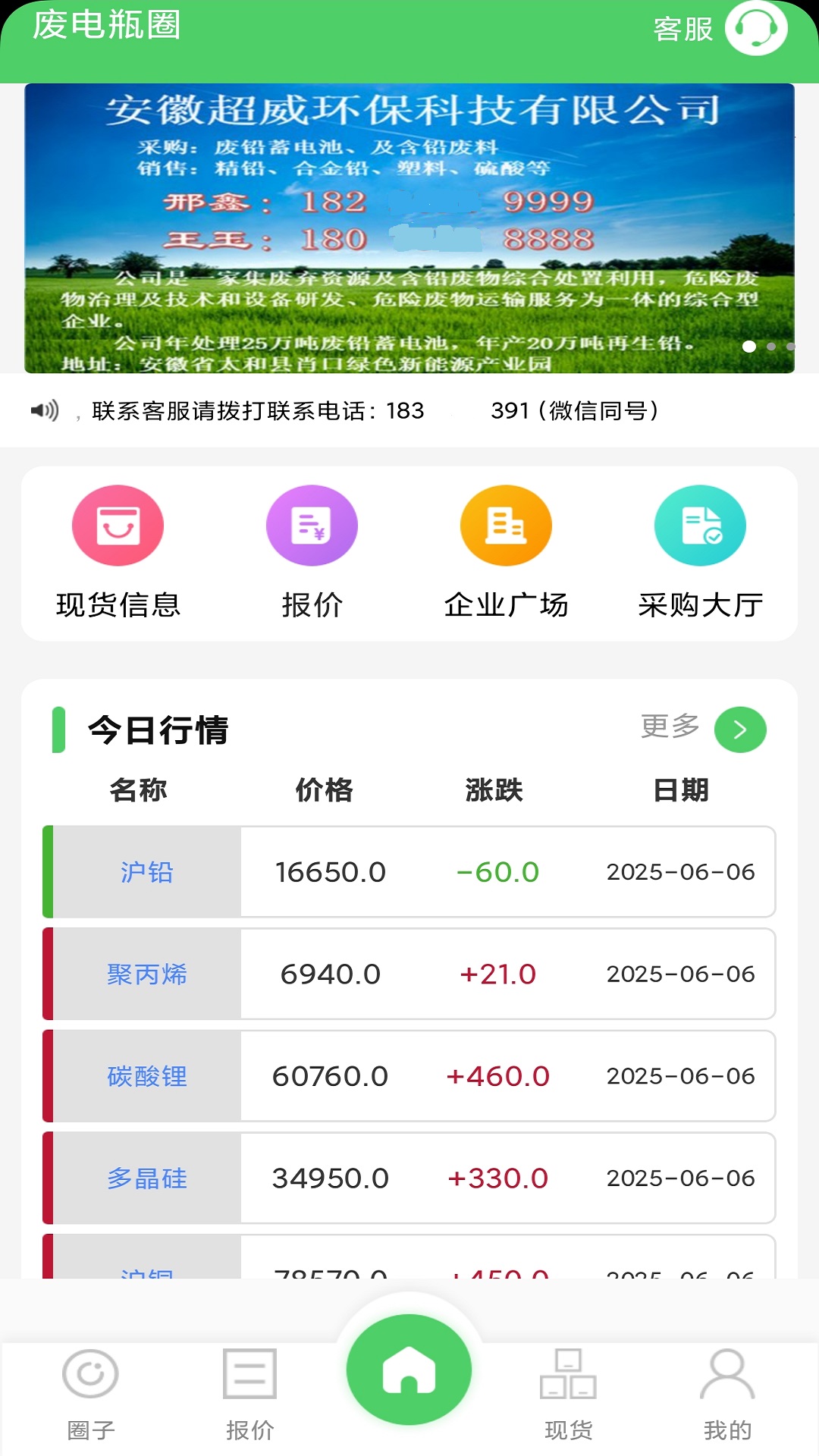Select the 报价 quotation icon with yen symbol
The image size is (819, 1456).
tap(311, 525)
